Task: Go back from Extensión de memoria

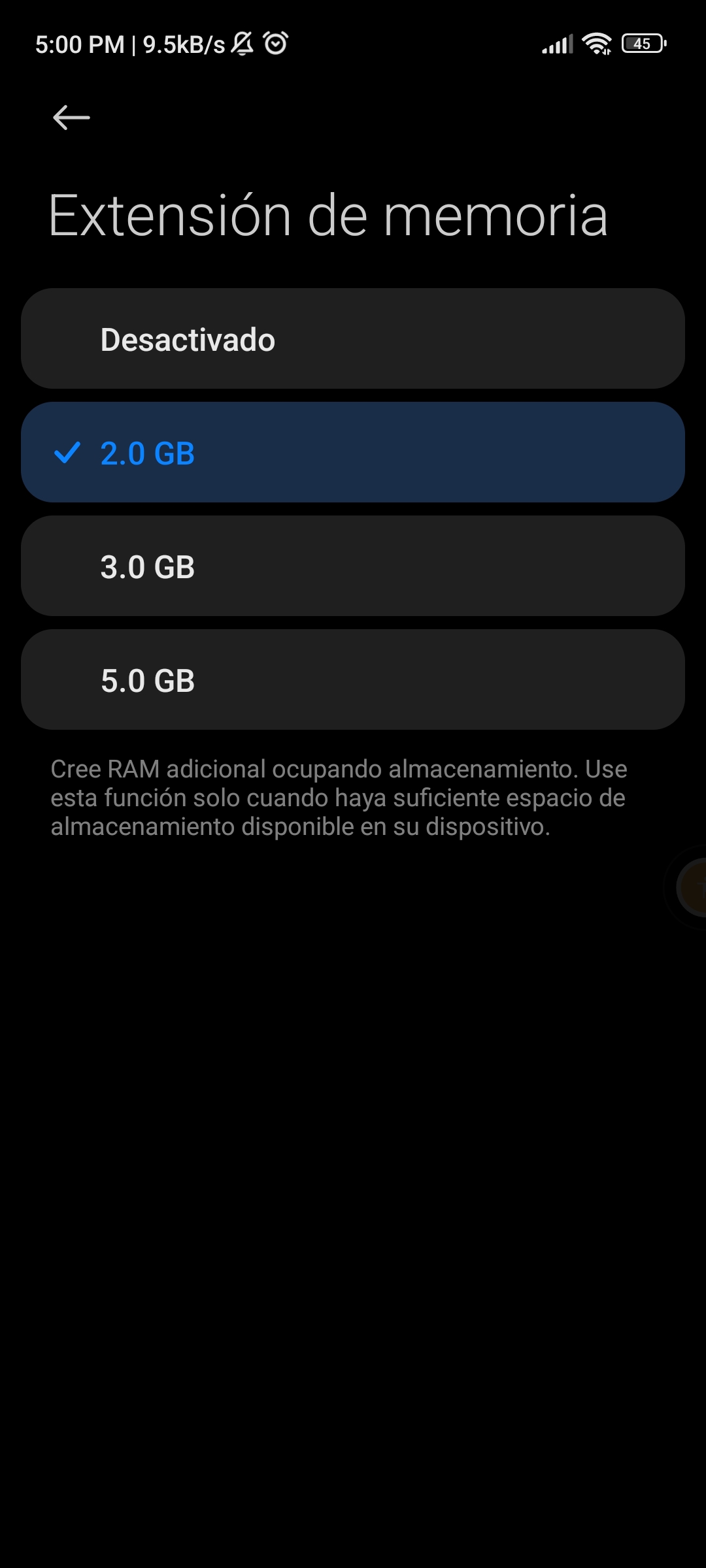Action: [71, 118]
